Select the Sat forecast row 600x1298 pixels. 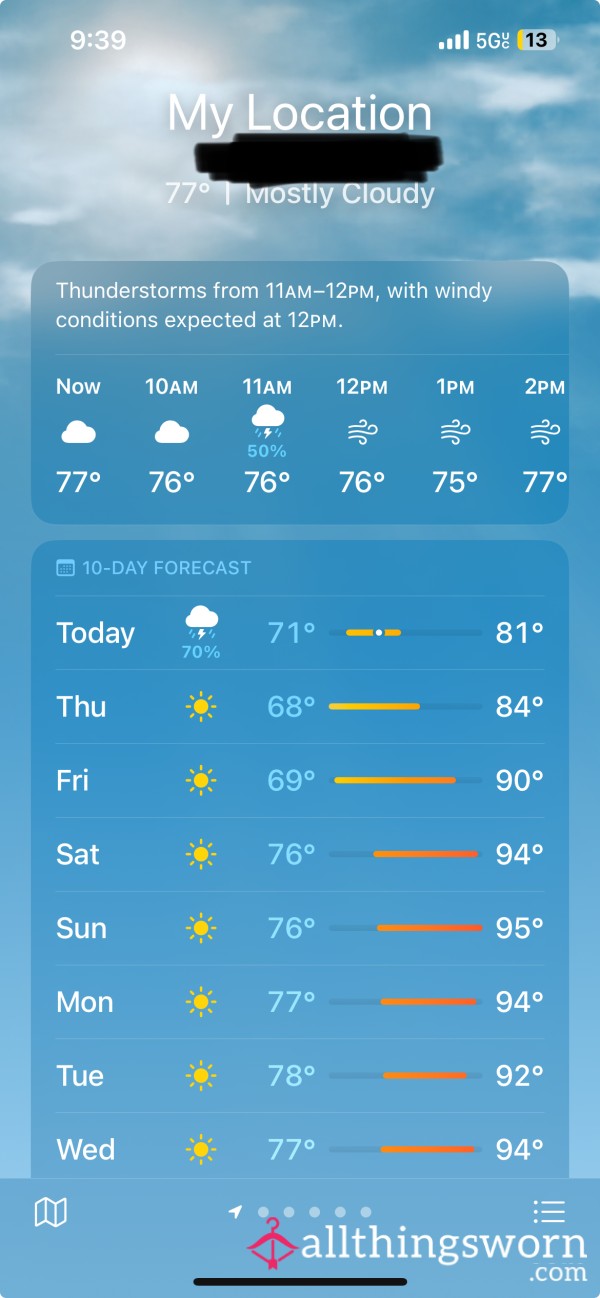pyautogui.click(x=300, y=855)
